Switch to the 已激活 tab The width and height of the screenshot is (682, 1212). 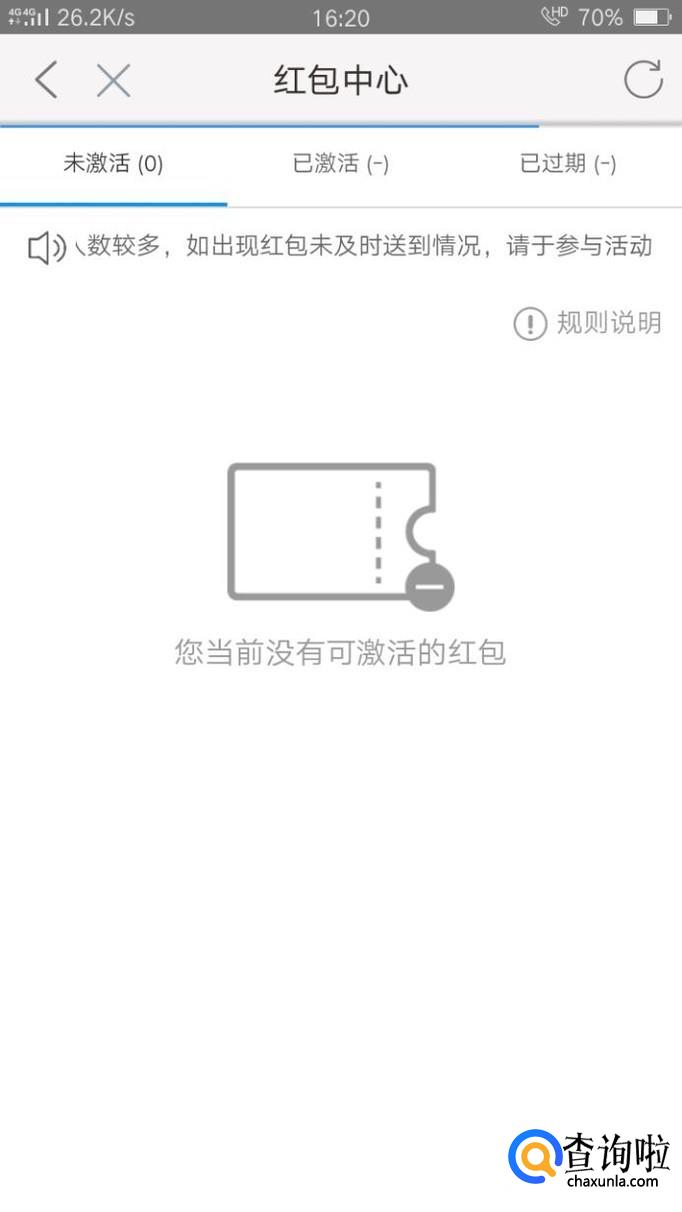pos(340,164)
